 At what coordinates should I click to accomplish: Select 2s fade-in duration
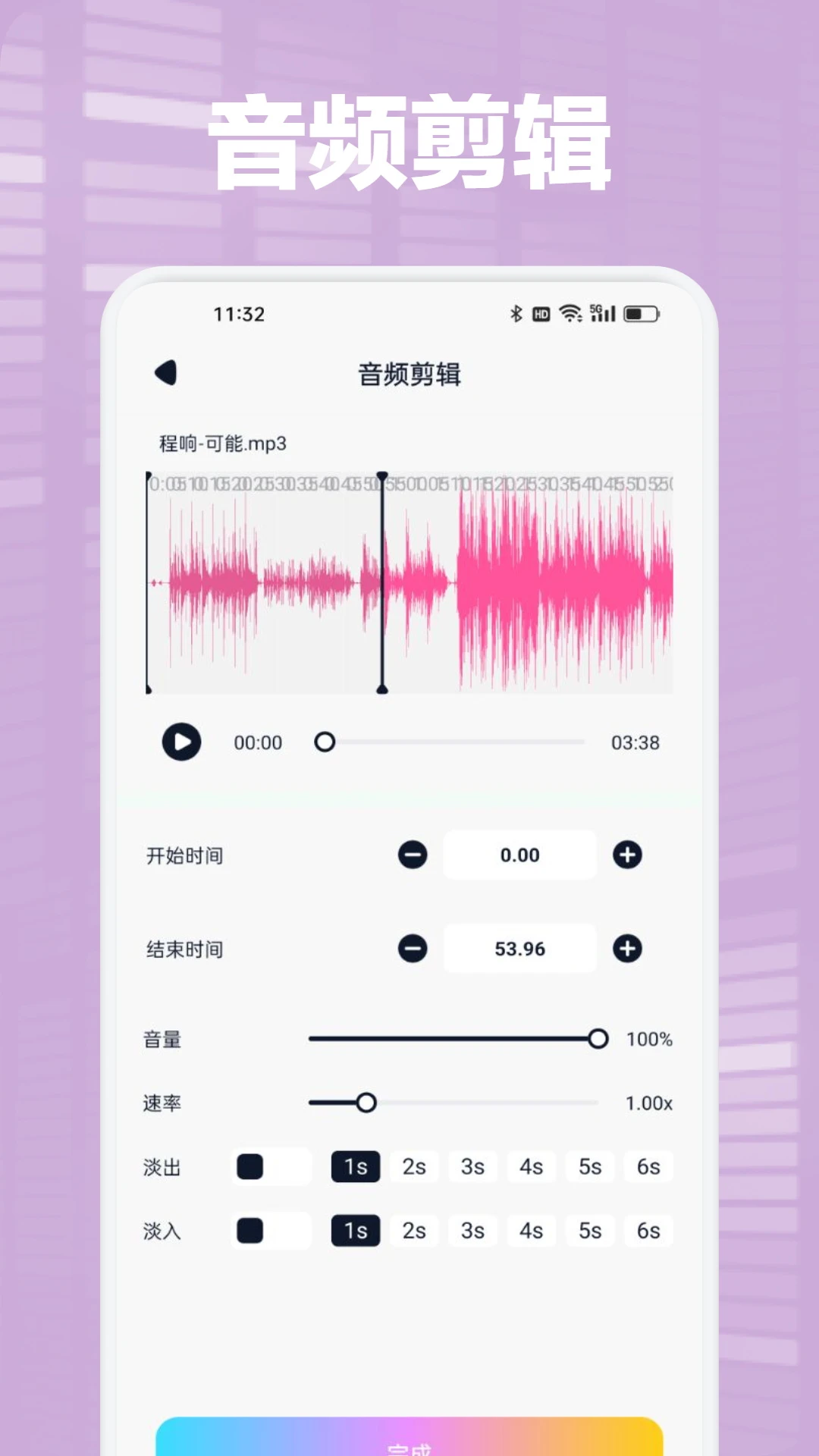413,1231
